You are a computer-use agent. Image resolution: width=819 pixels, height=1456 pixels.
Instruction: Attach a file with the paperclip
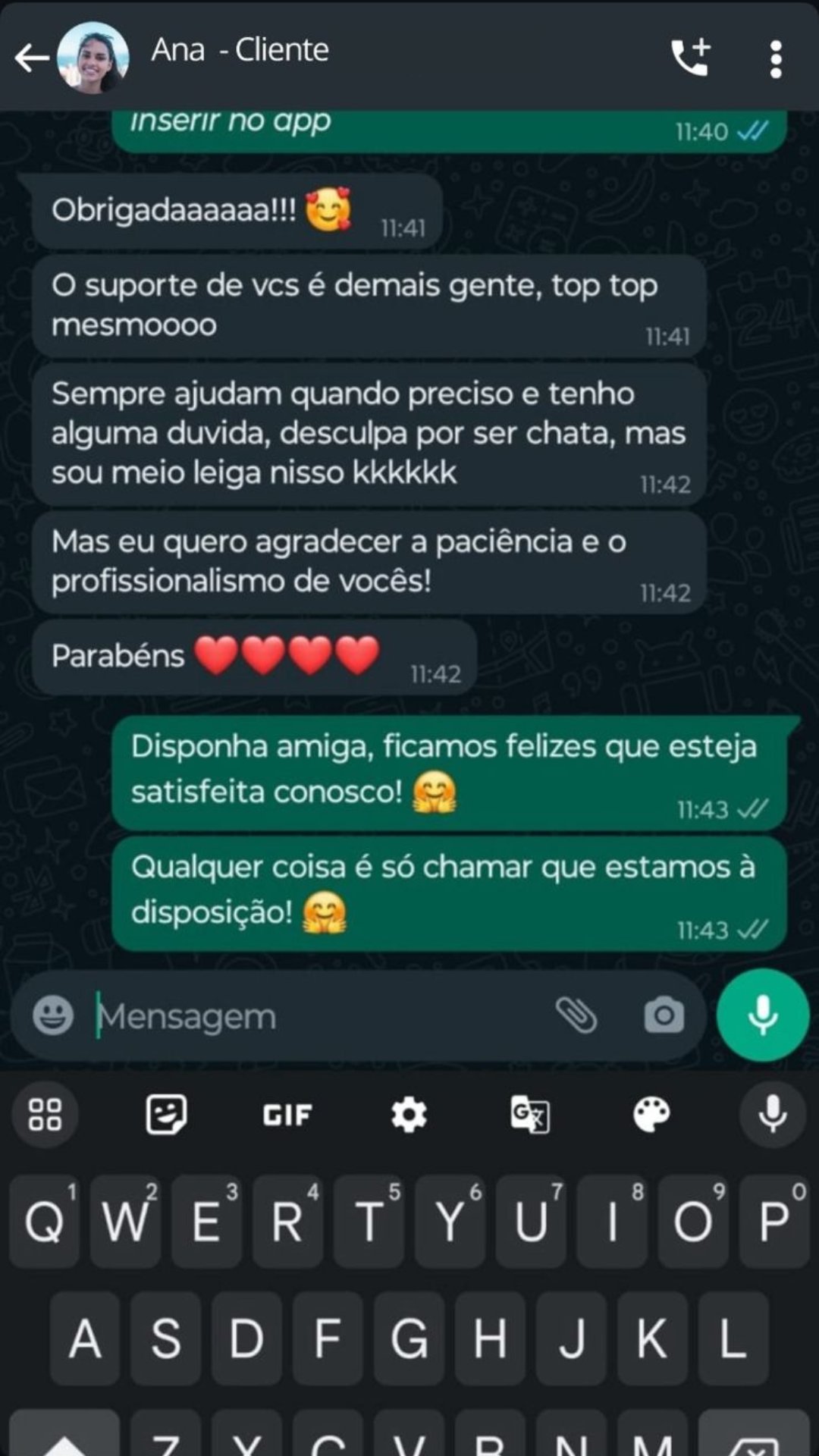point(576,1015)
